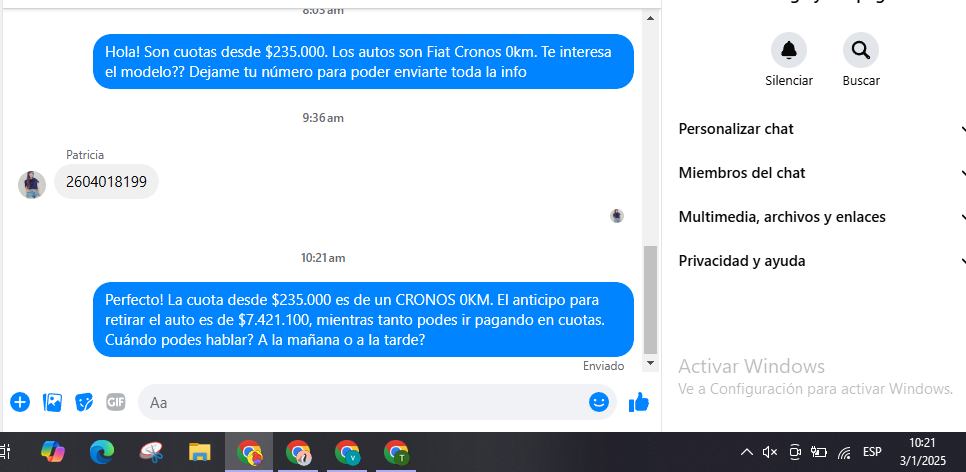
Task: Attach a photo or file
Action: (53, 402)
